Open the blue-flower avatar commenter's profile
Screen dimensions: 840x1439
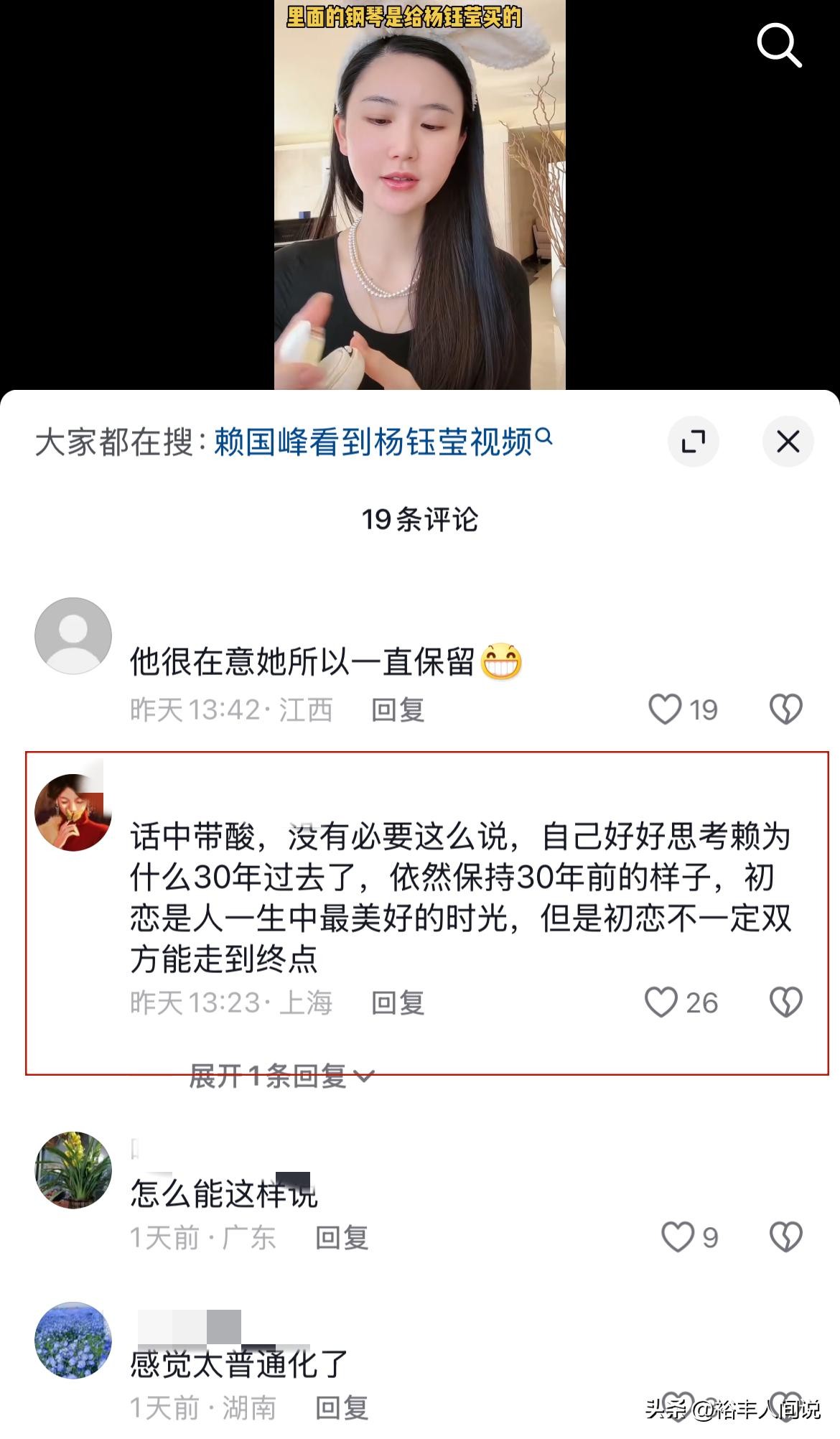pyautogui.click(x=73, y=1340)
